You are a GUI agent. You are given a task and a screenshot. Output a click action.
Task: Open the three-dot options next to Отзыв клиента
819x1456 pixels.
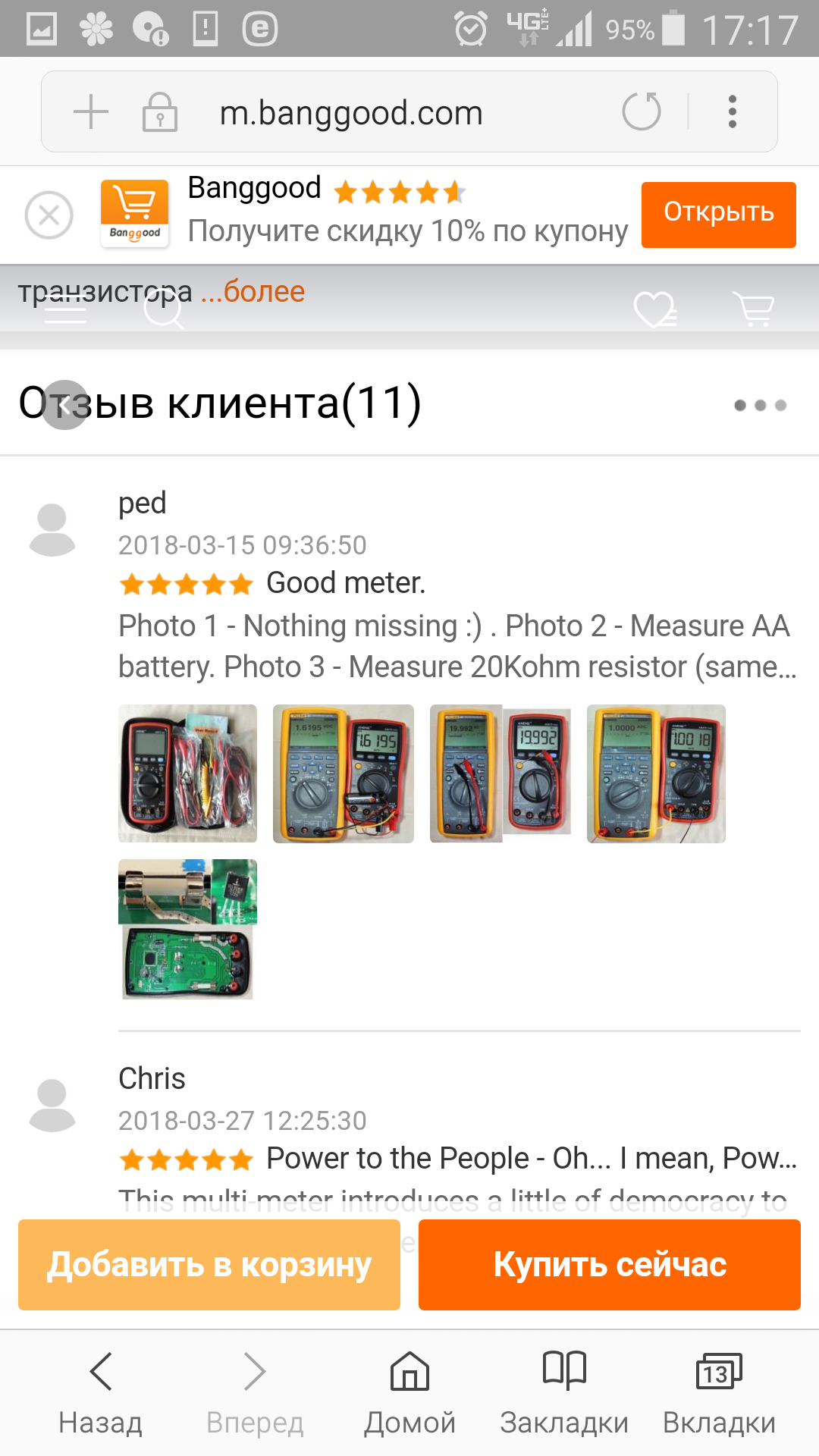pyautogui.click(x=760, y=405)
